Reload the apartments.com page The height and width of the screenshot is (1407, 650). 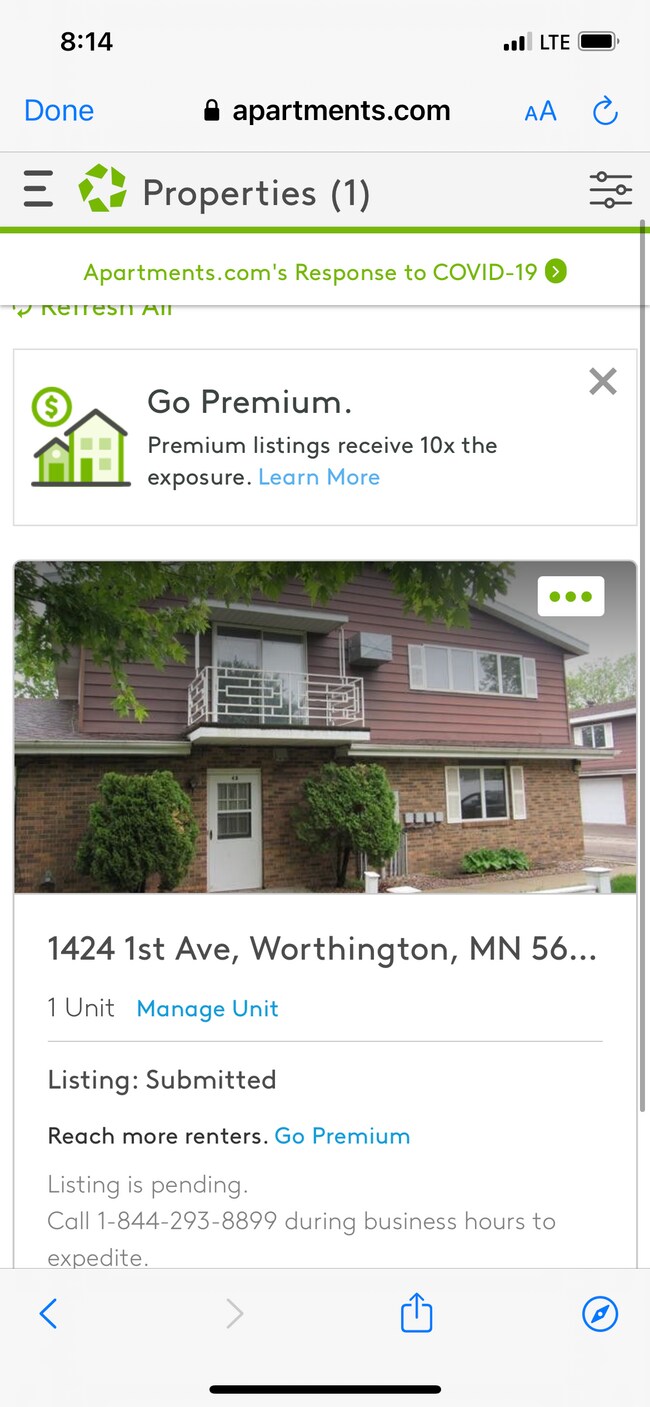(605, 111)
